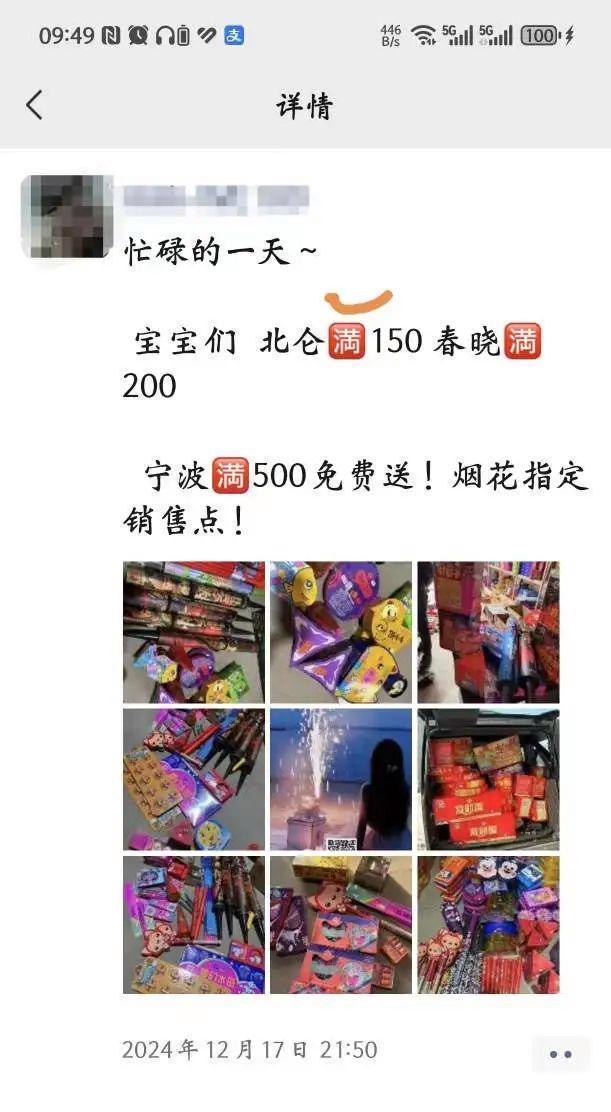
Task: Open the like and comment two-dot menu
Action: [x=560, y=1053]
